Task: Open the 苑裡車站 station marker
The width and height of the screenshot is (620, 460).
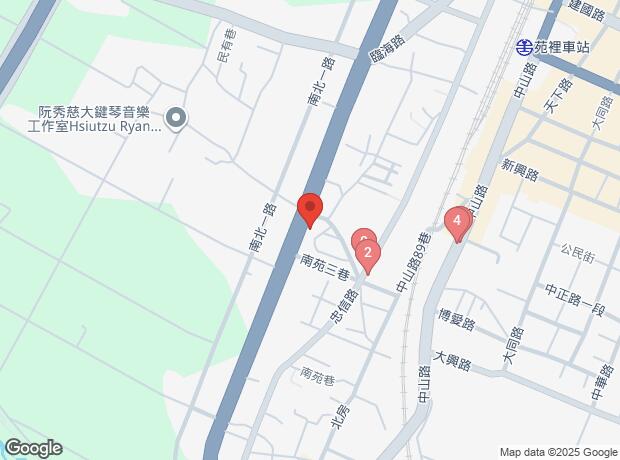Action: (524, 46)
